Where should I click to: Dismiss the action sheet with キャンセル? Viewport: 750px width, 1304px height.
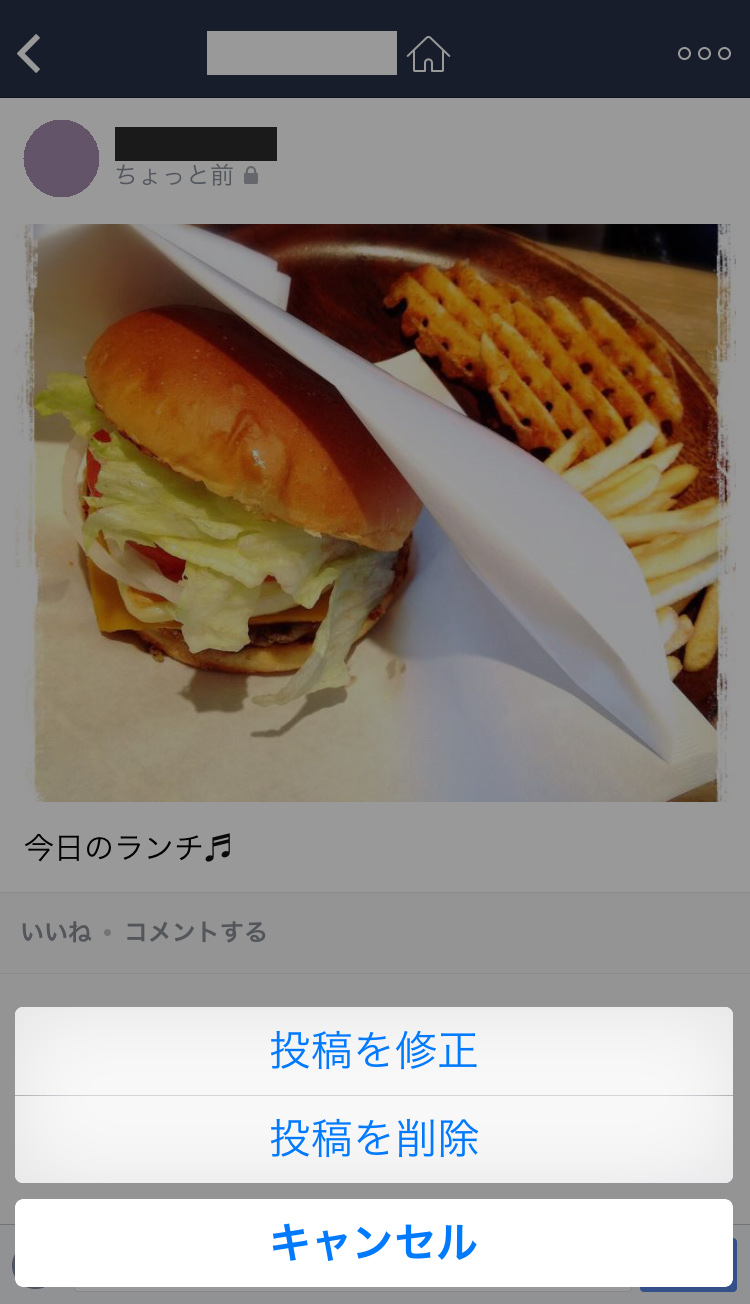pyautogui.click(x=374, y=1243)
